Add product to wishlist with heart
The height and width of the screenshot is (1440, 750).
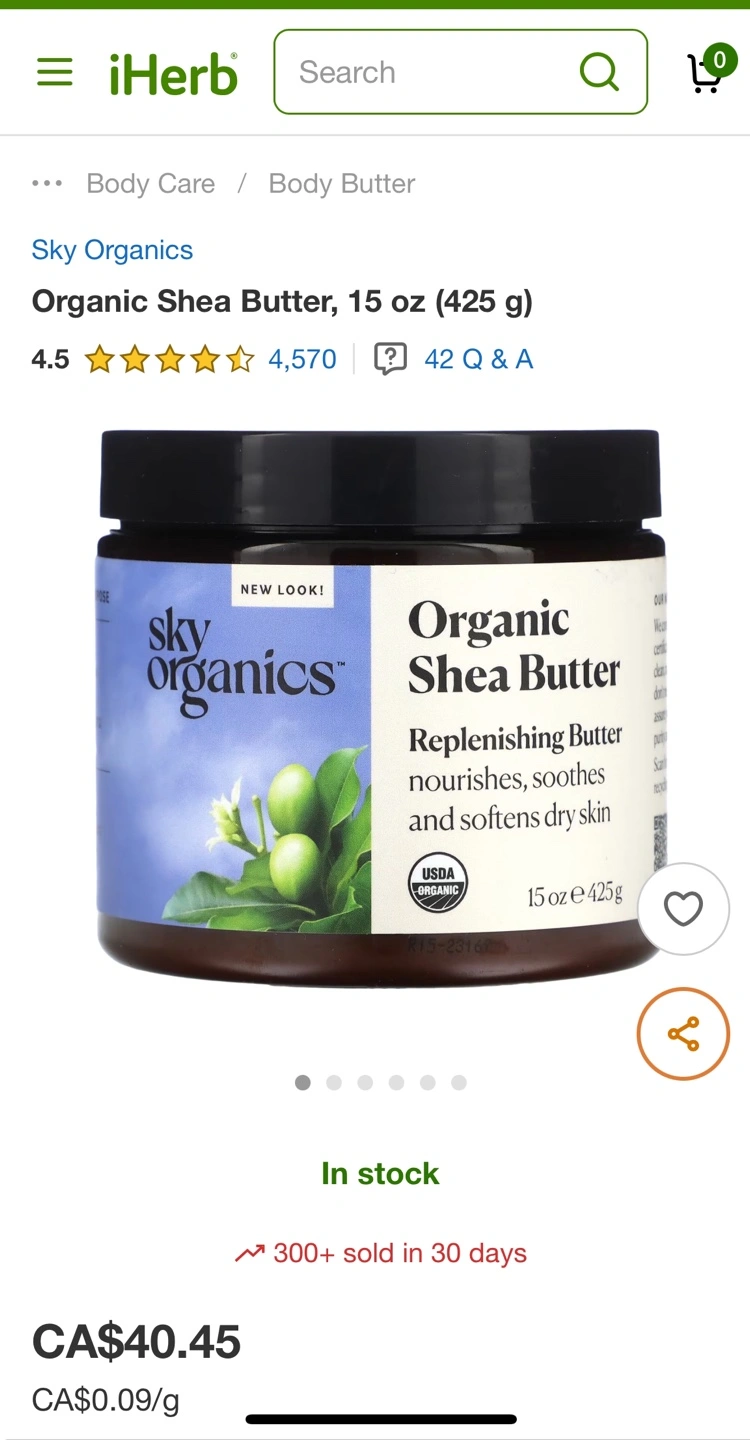pos(684,909)
